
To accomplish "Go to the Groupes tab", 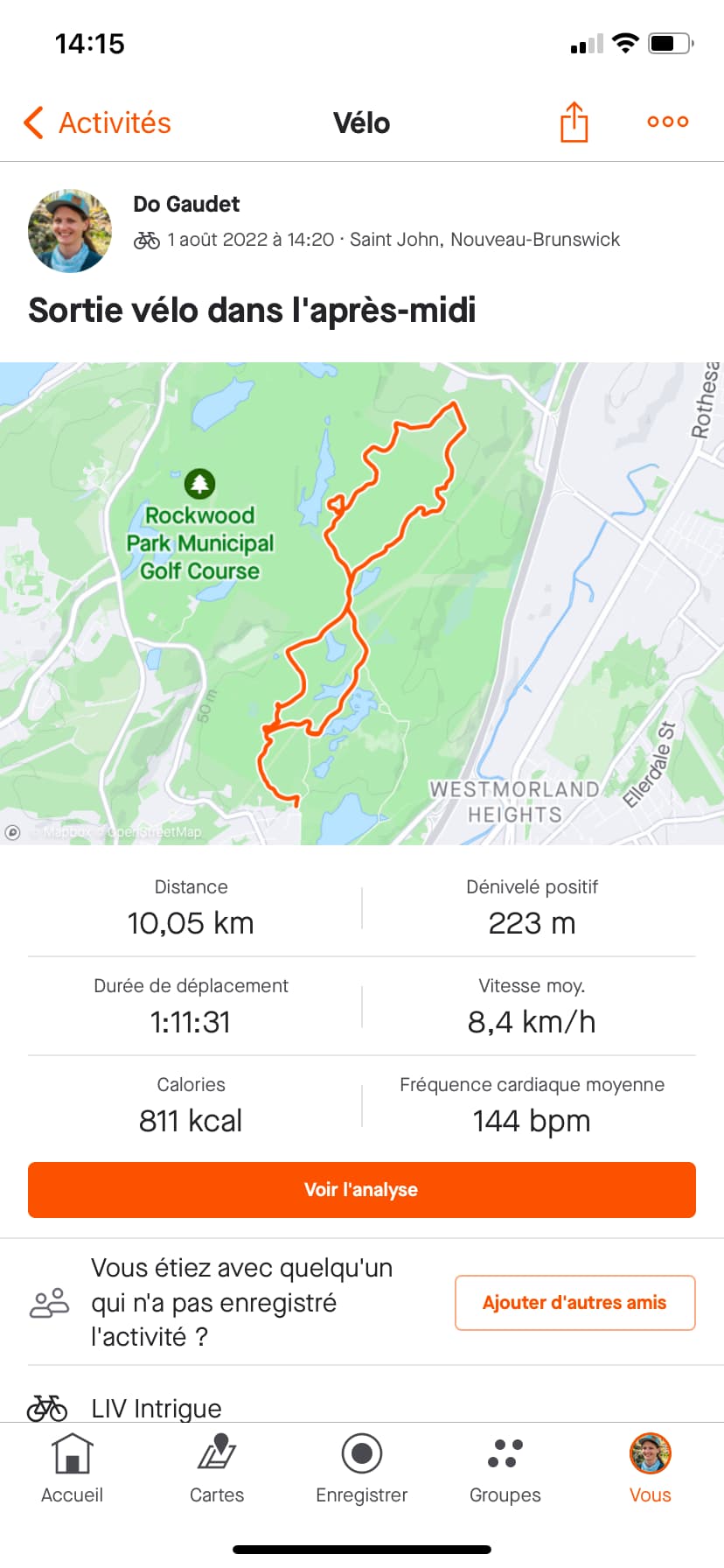I will pos(505,1468).
